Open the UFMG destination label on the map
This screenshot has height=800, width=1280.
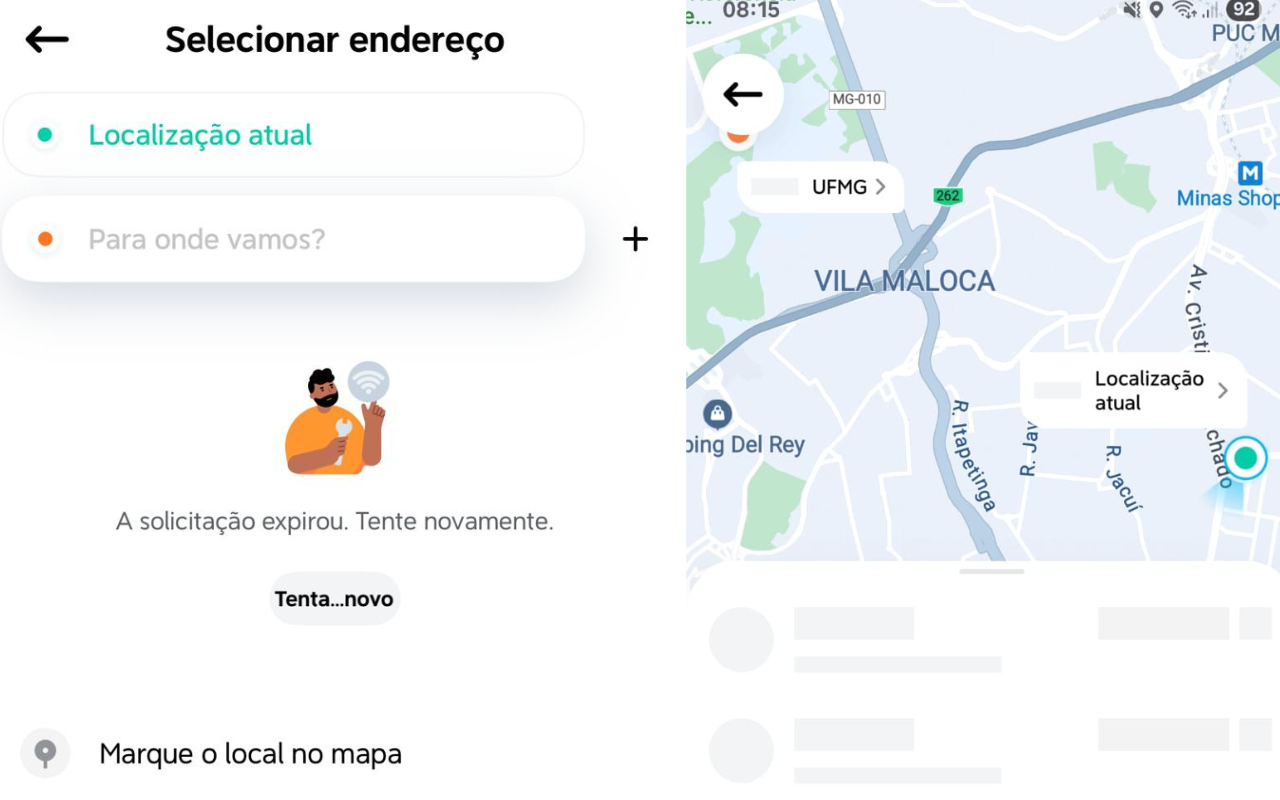click(821, 187)
